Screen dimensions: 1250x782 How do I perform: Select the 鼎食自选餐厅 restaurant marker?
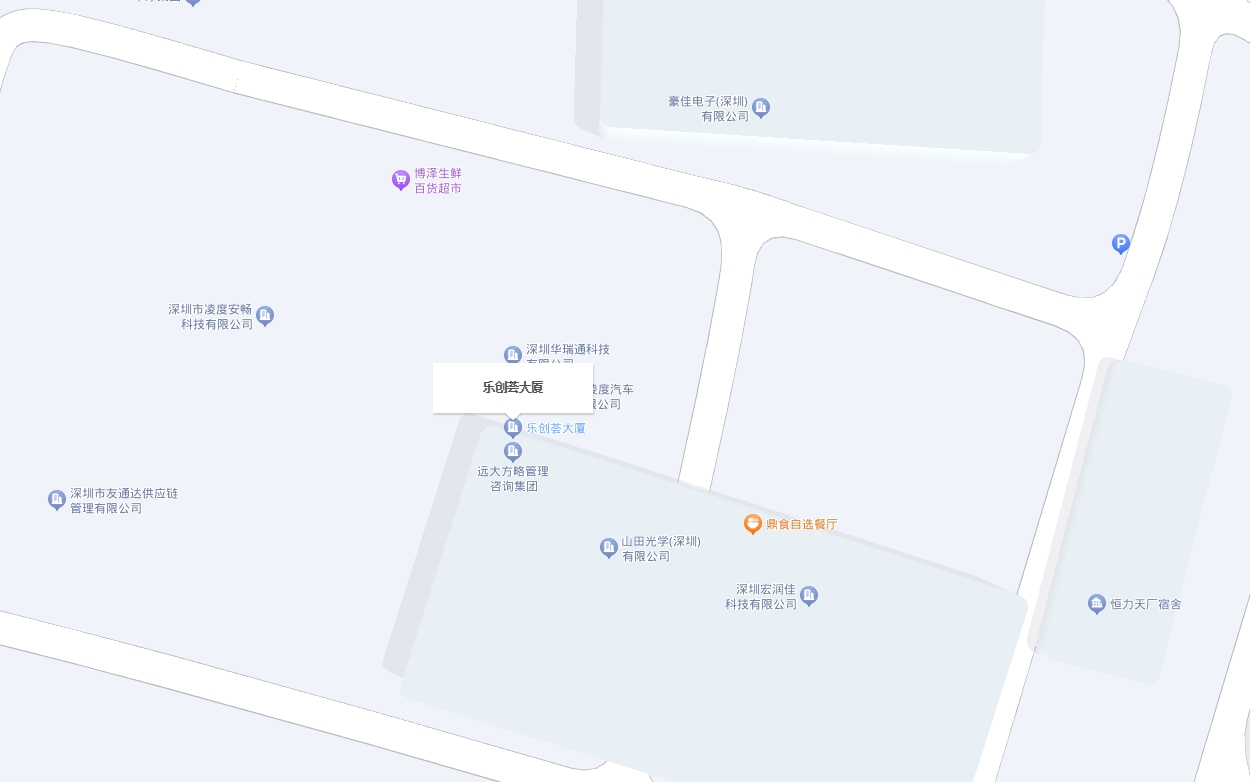pos(753,524)
